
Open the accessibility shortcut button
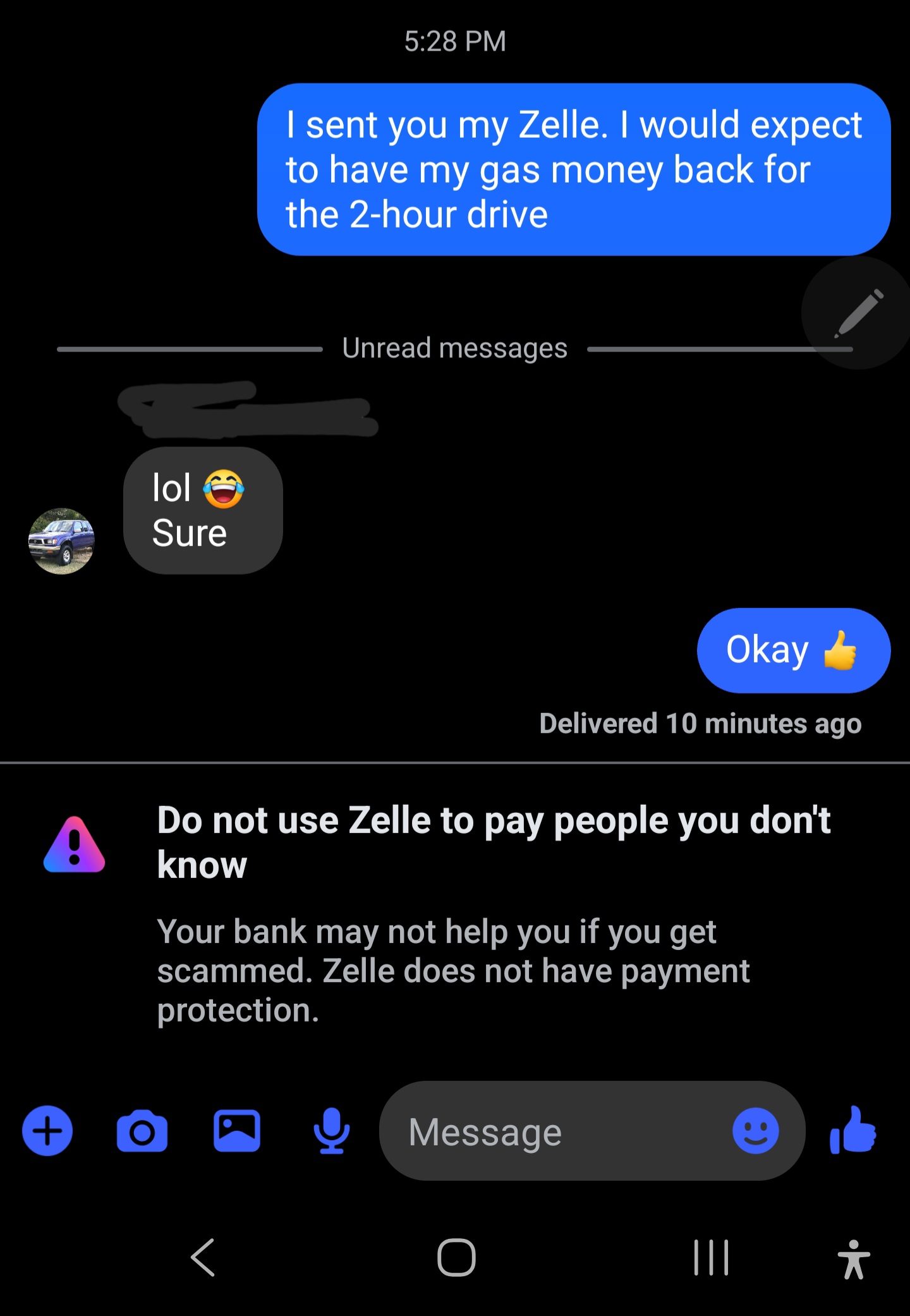click(853, 1258)
